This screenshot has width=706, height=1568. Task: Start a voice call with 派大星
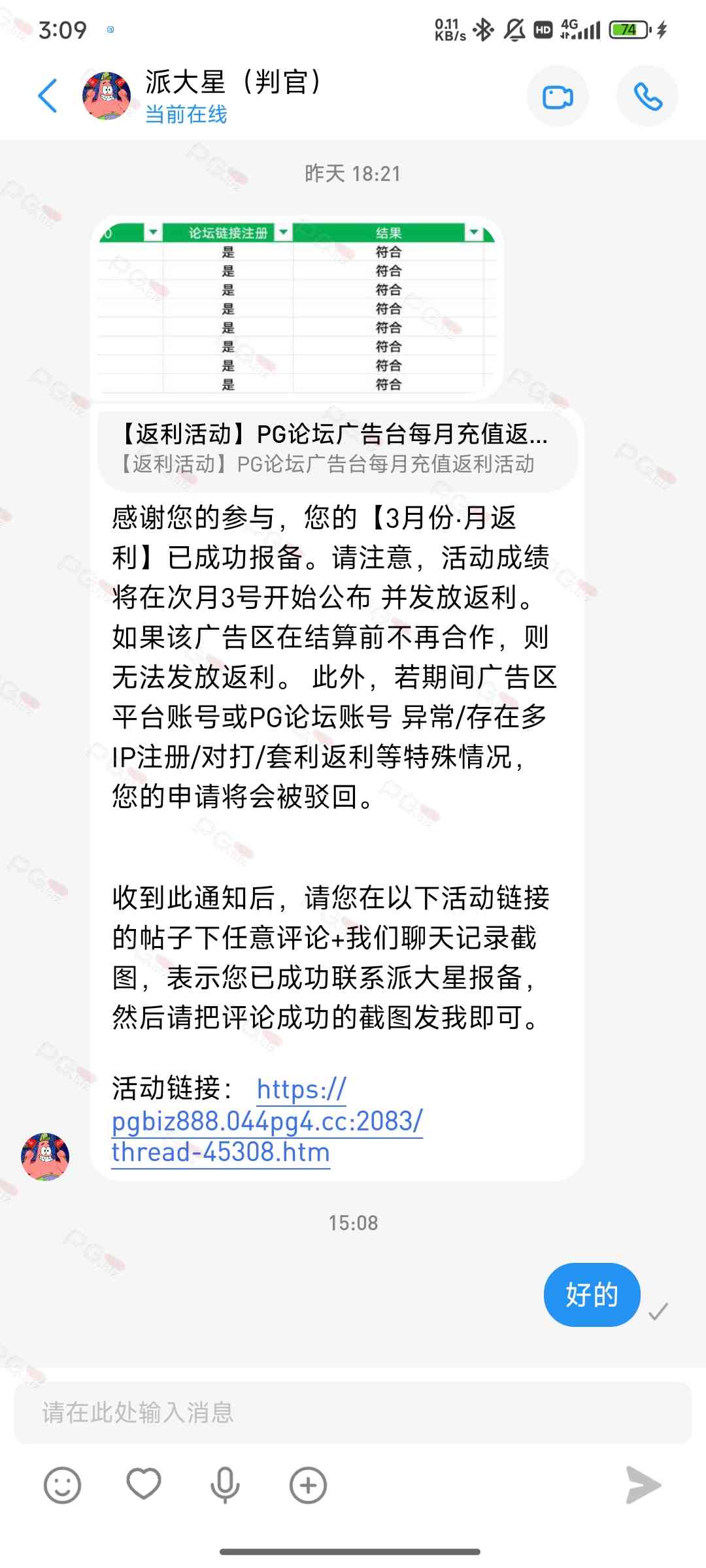click(647, 97)
